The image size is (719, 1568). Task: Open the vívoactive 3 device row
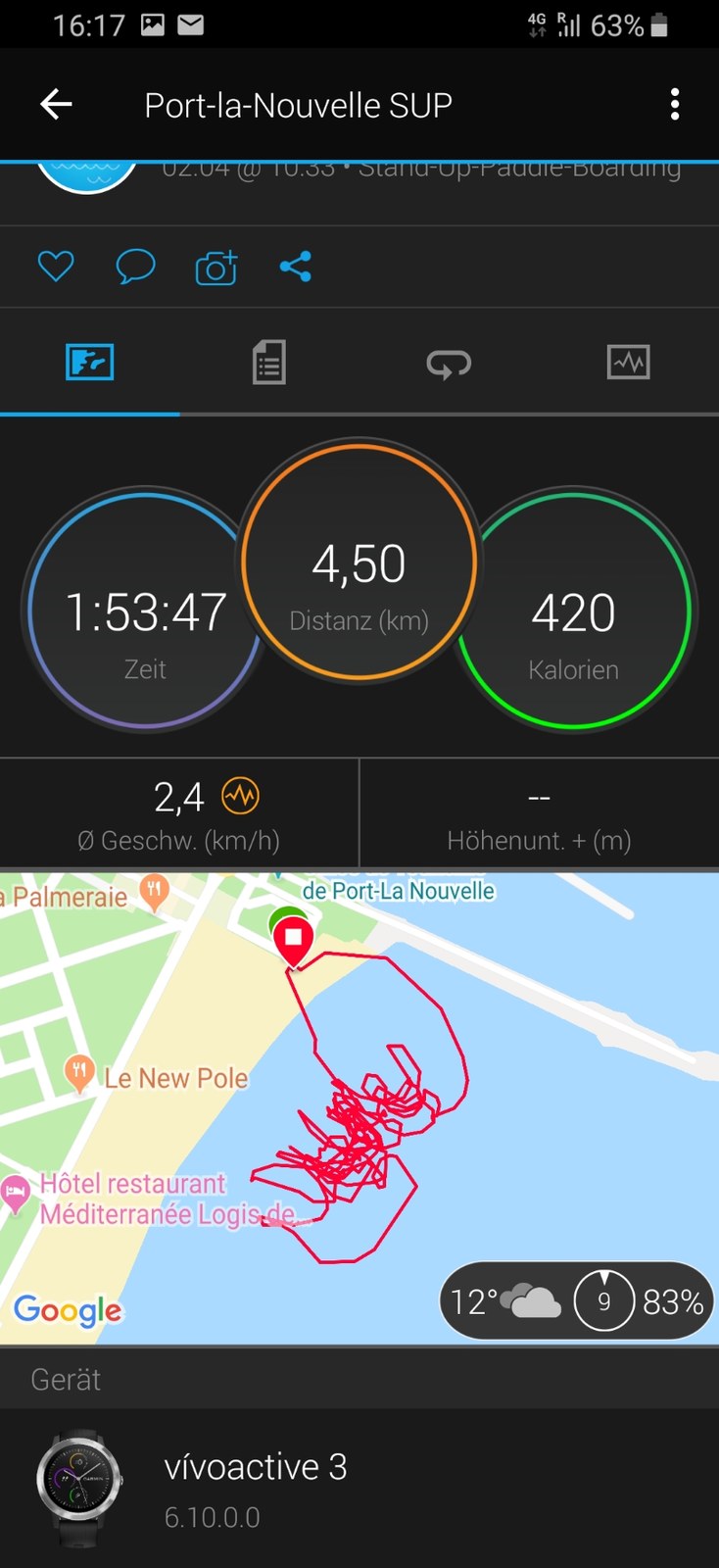(x=359, y=1489)
